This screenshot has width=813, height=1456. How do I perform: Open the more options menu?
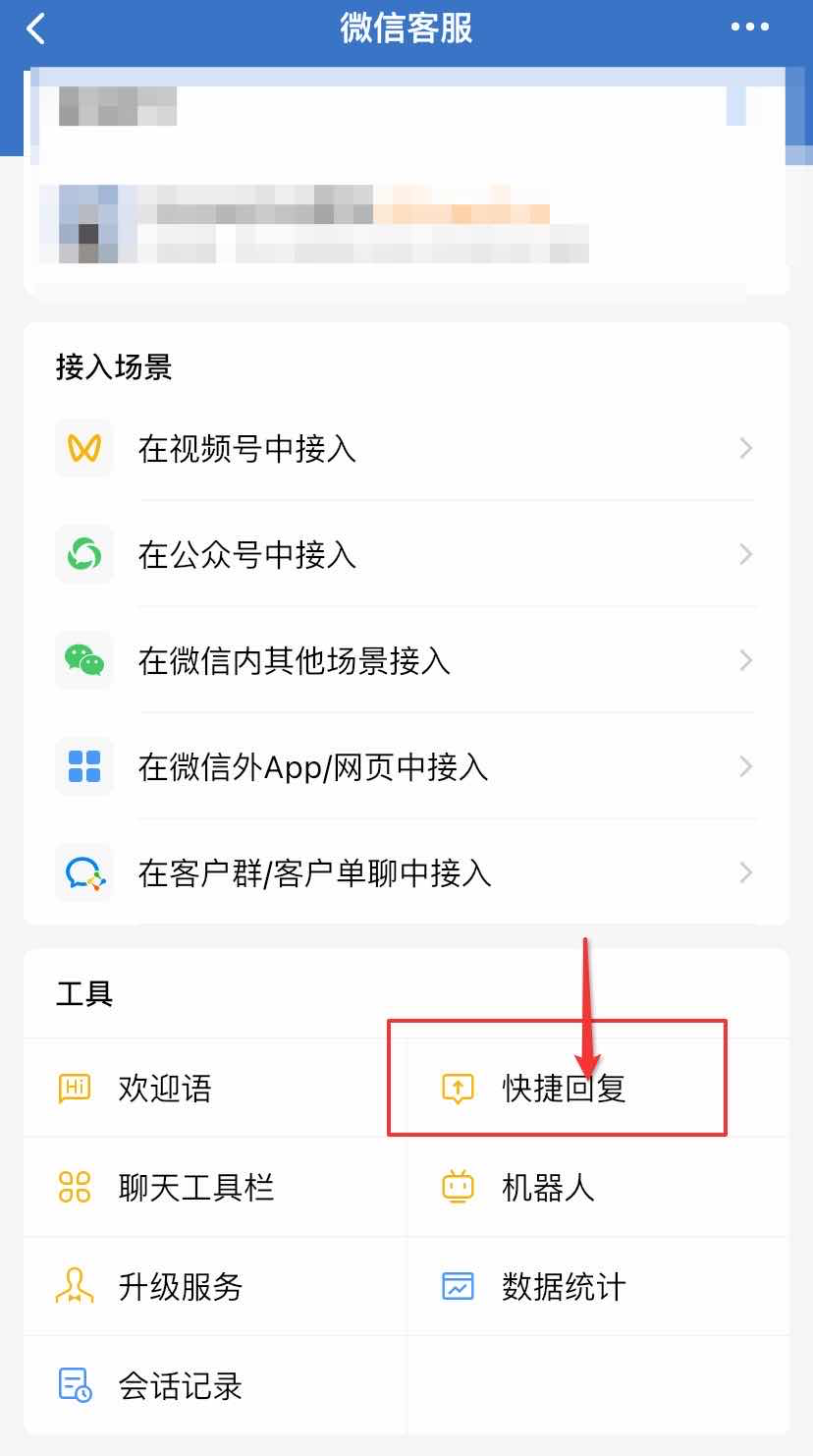coord(749,27)
